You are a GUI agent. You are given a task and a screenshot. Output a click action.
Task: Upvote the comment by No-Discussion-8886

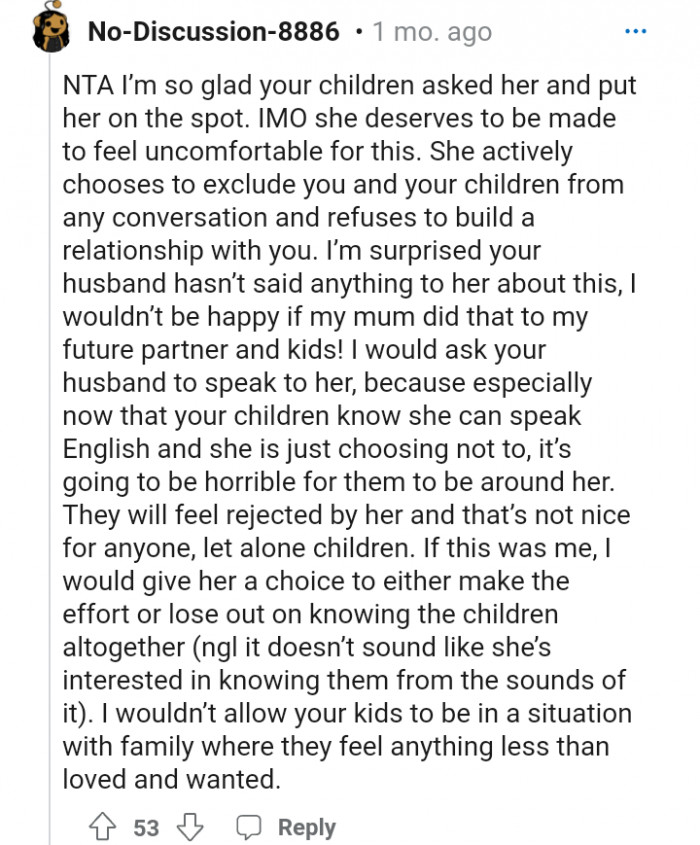103,827
